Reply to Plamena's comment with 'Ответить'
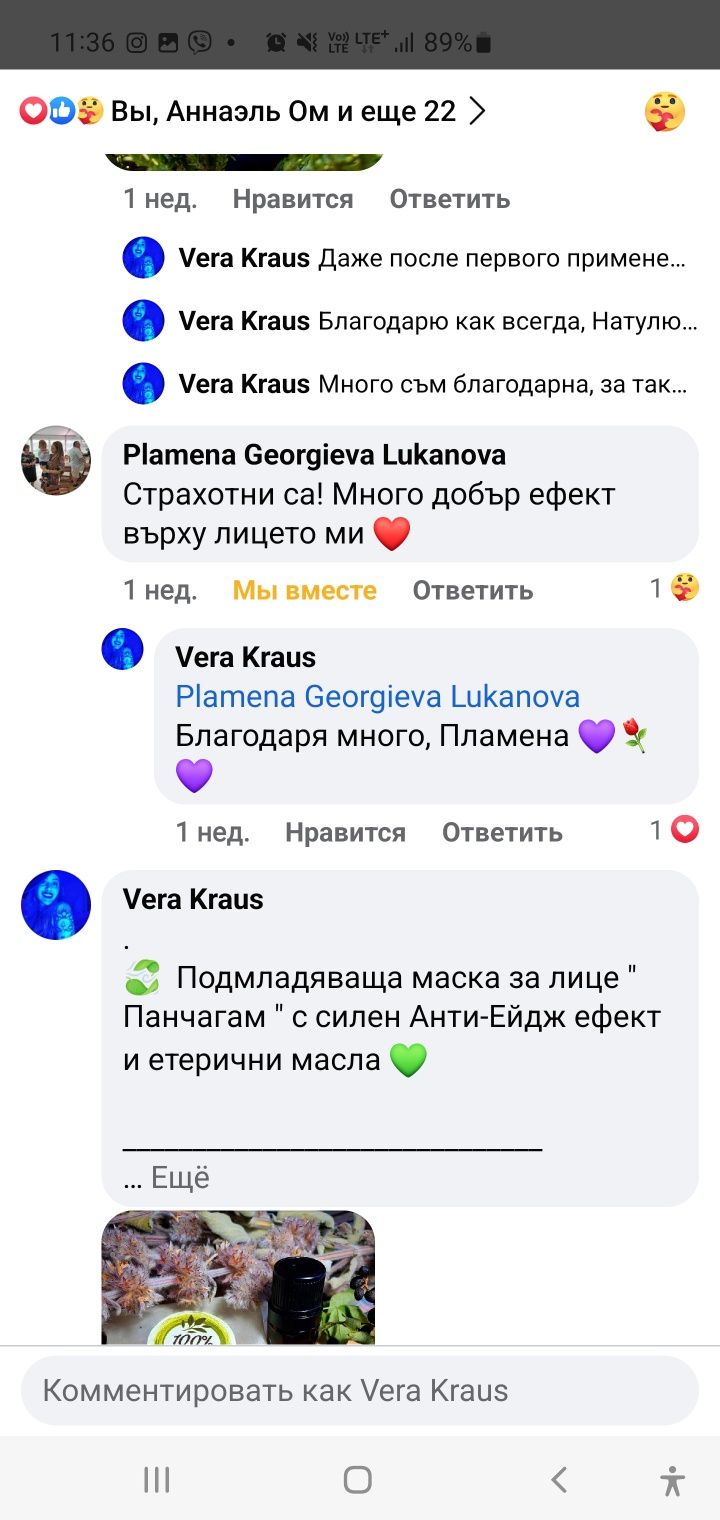This screenshot has width=720, height=1520. click(x=472, y=590)
